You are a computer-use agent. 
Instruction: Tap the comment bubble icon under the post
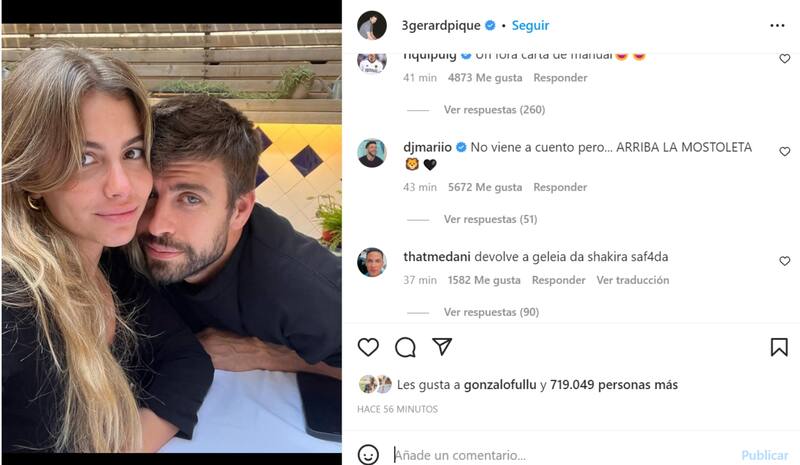pos(405,347)
